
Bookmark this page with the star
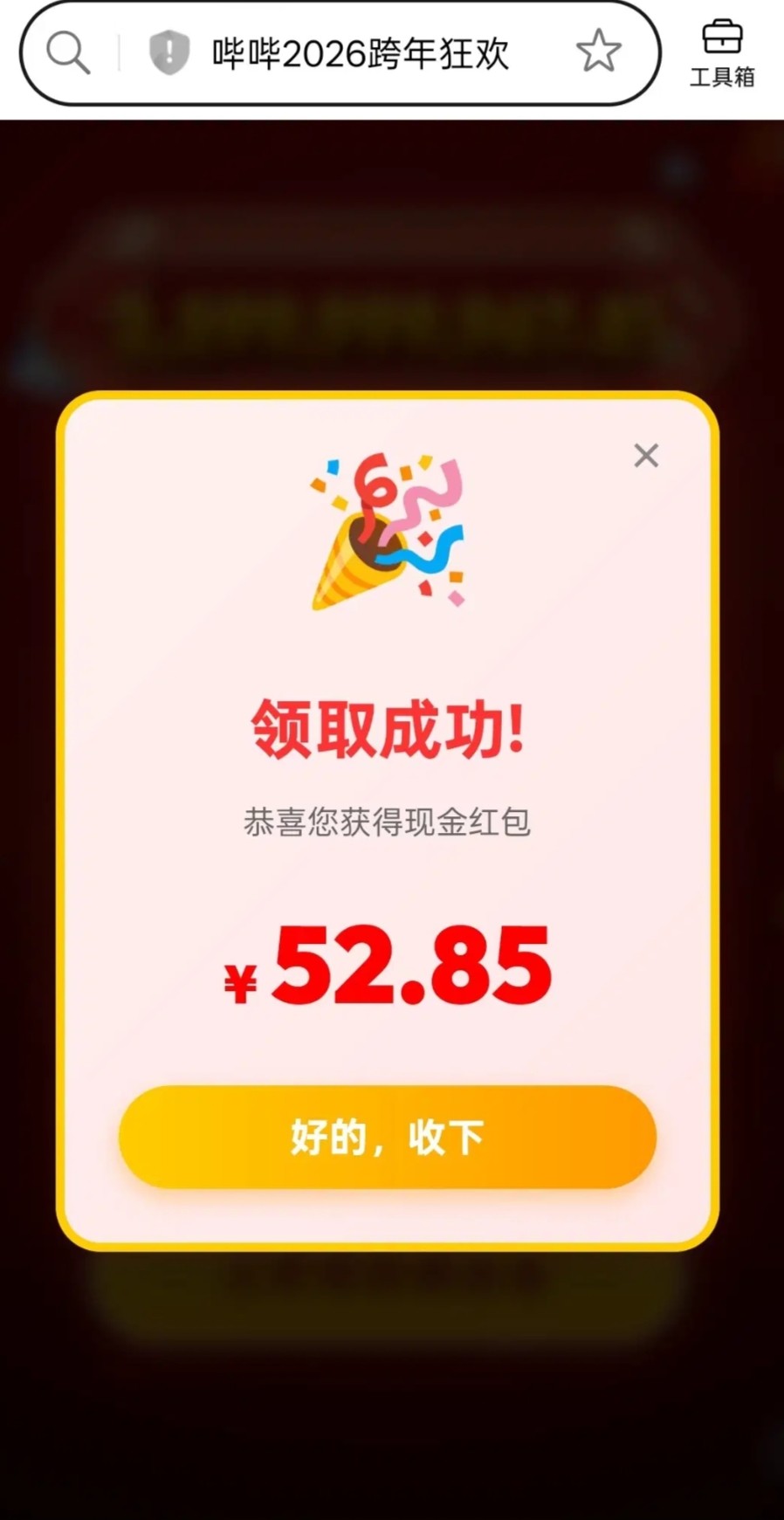pos(598,52)
